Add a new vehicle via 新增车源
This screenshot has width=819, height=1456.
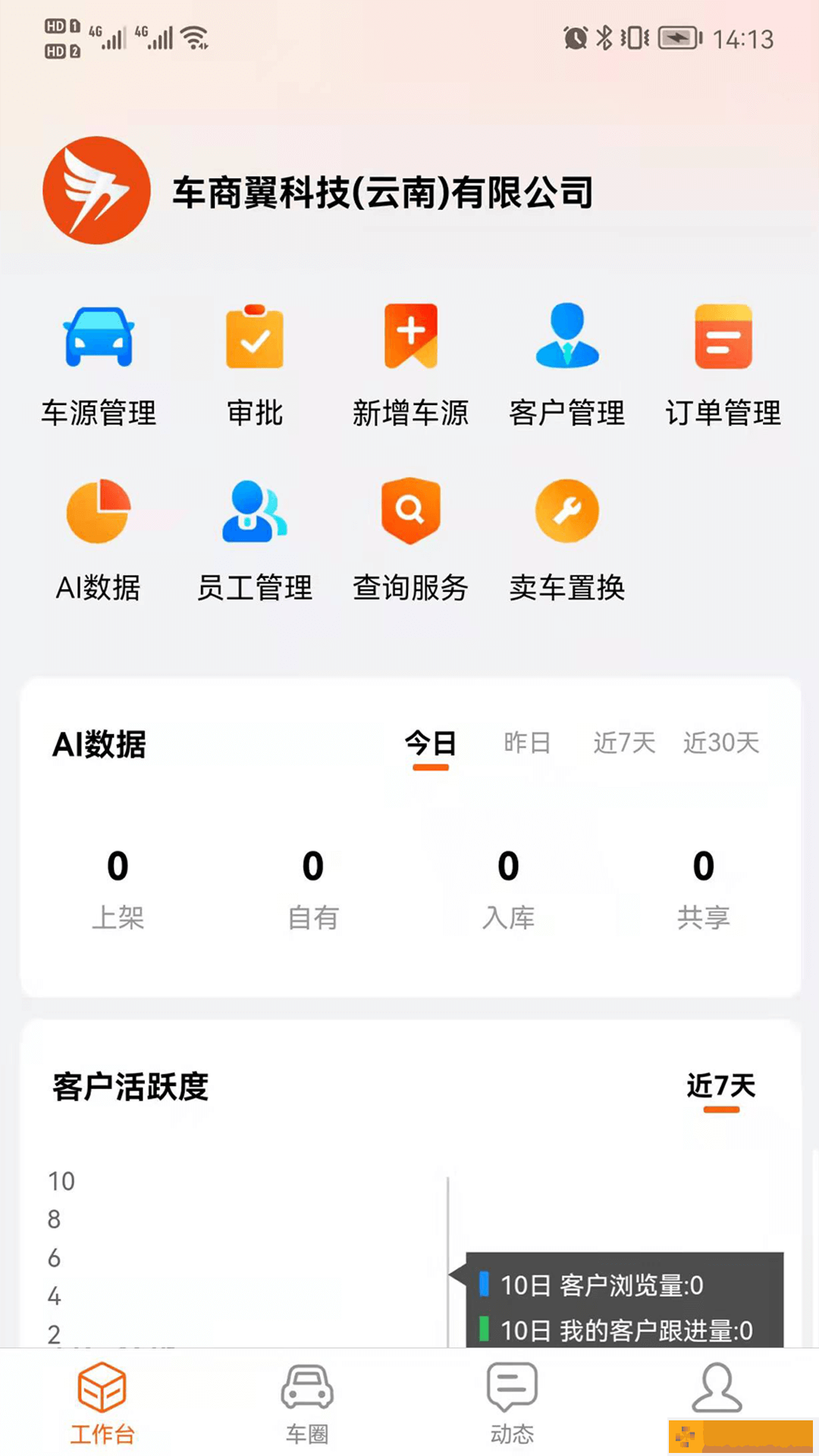click(410, 365)
